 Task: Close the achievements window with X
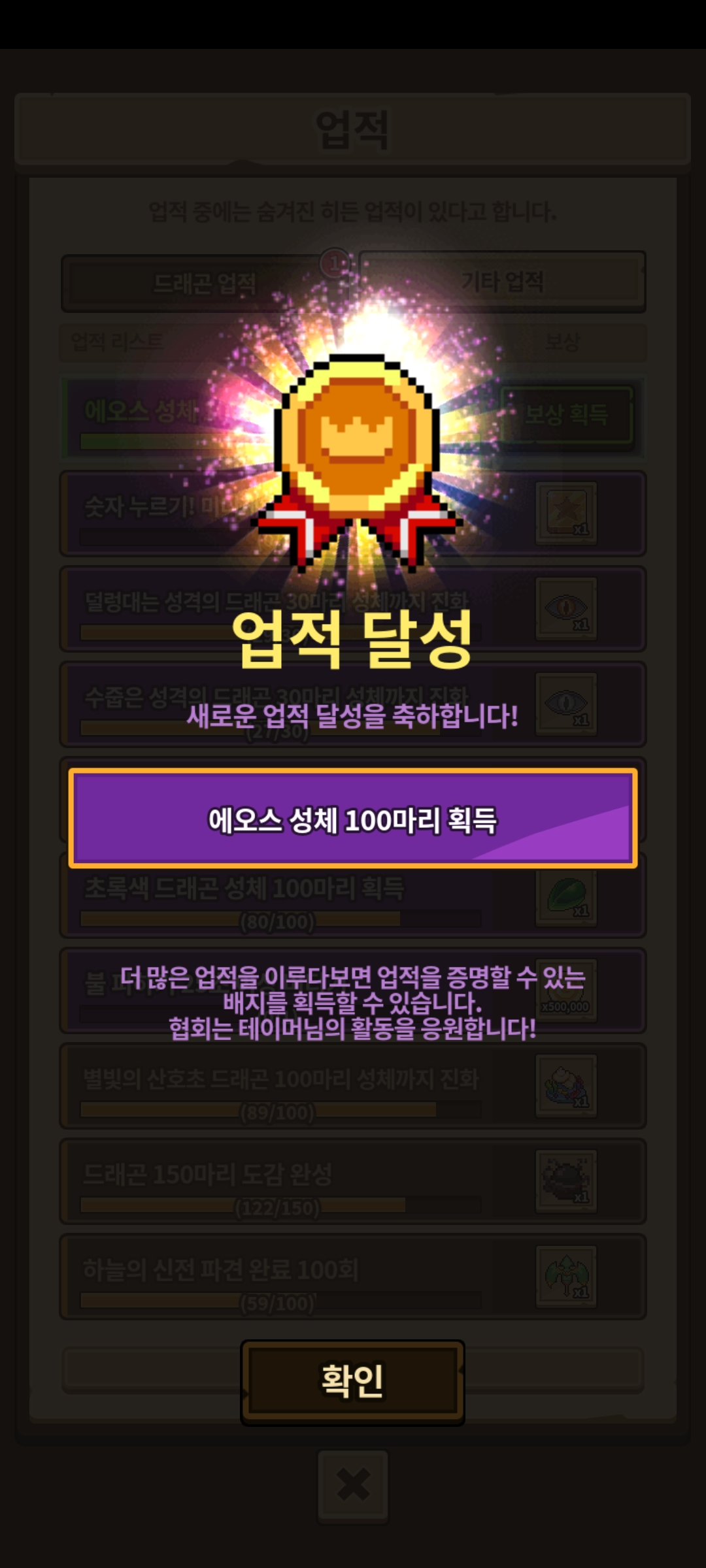(x=353, y=1485)
